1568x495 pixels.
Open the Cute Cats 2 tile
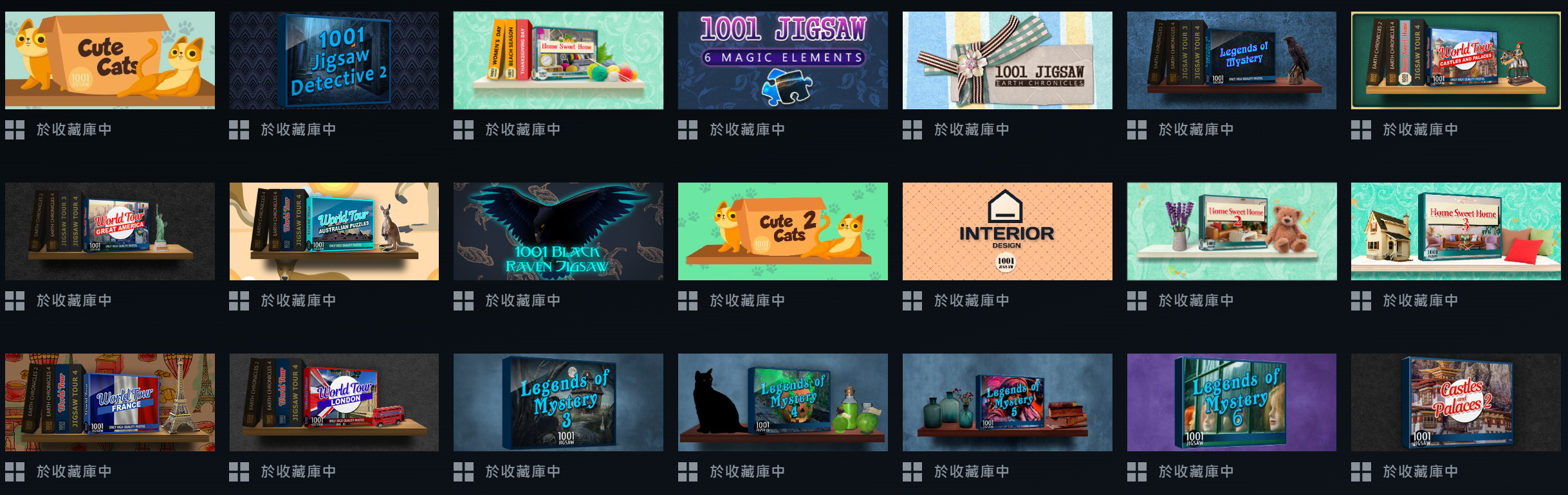pos(782,231)
